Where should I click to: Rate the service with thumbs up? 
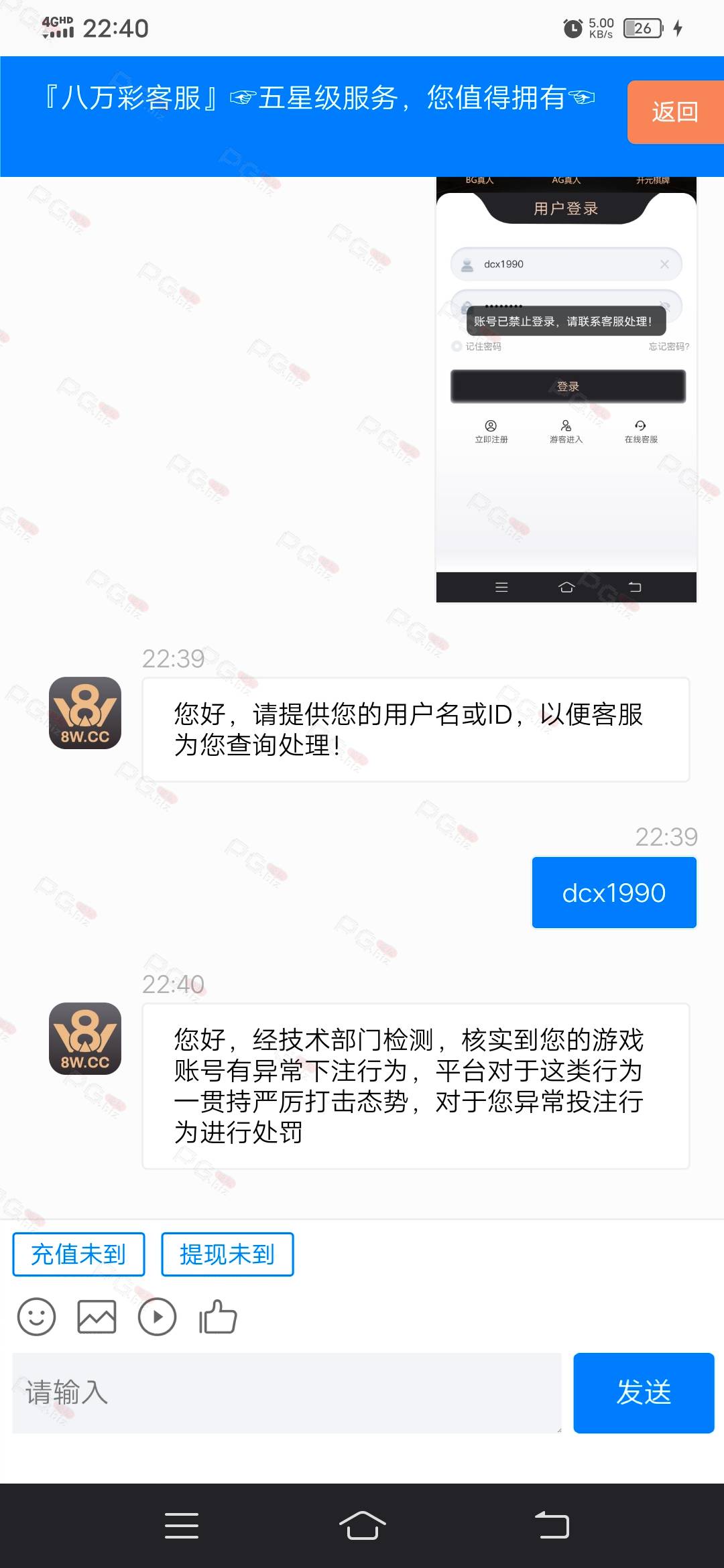218,1317
